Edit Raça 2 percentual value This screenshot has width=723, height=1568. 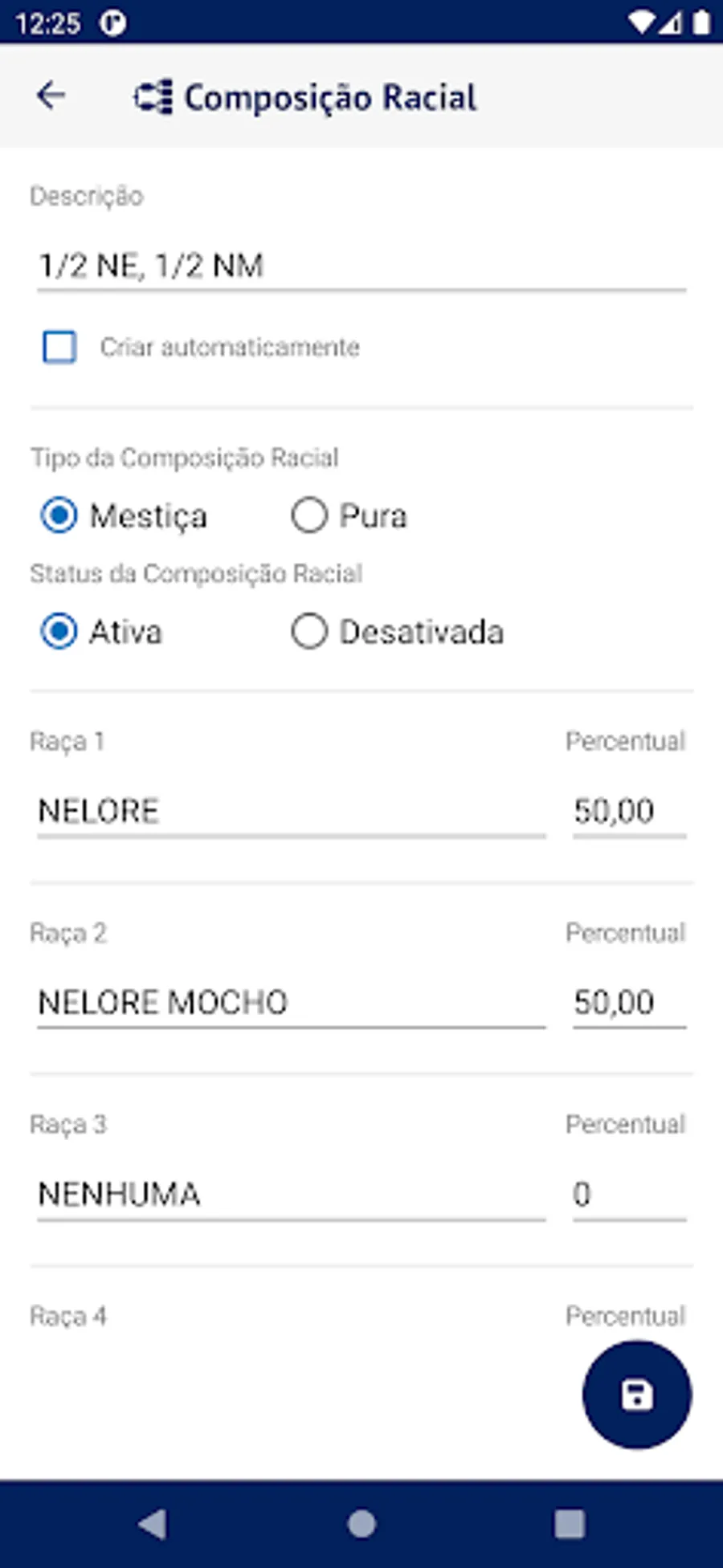pyautogui.click(x=628, y=1002)
